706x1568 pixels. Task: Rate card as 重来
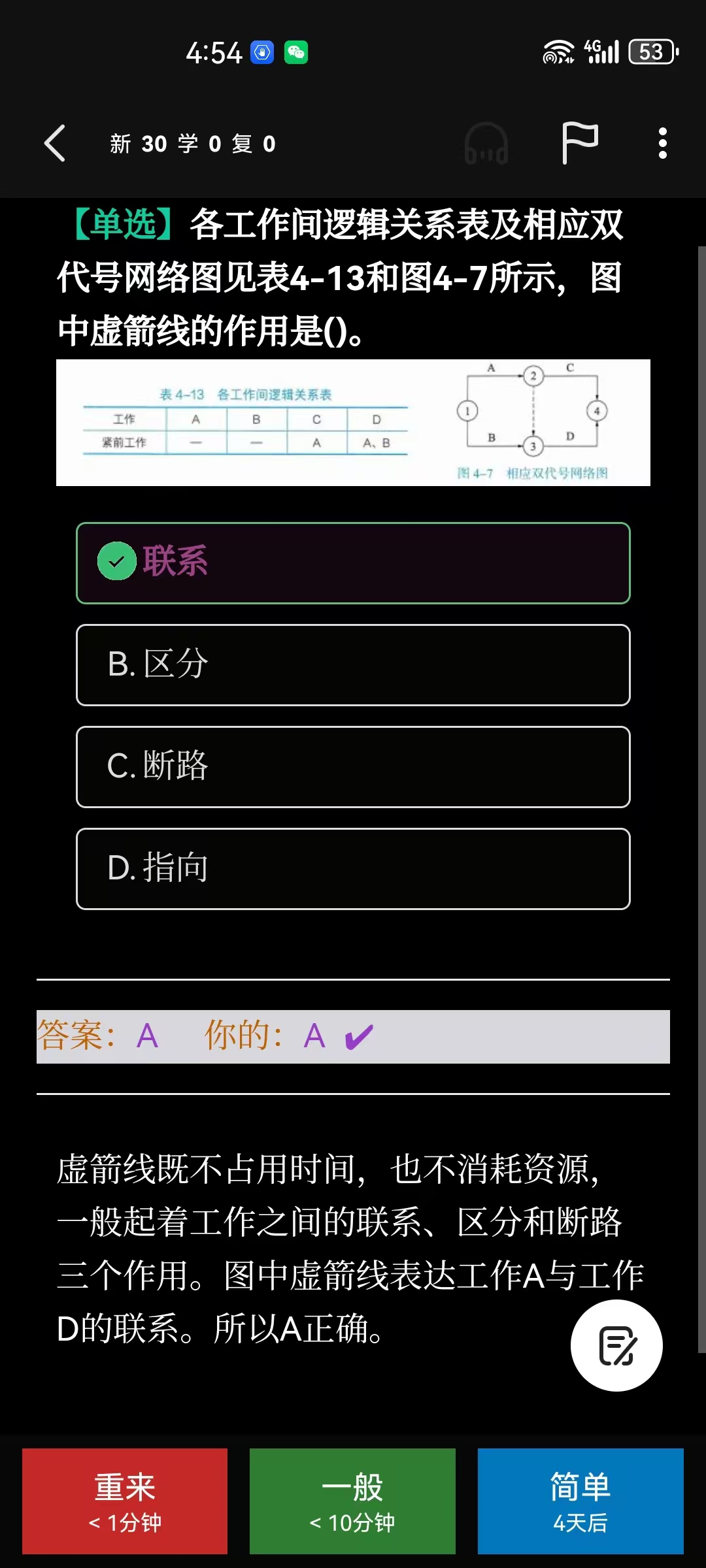pos(125,1501)
